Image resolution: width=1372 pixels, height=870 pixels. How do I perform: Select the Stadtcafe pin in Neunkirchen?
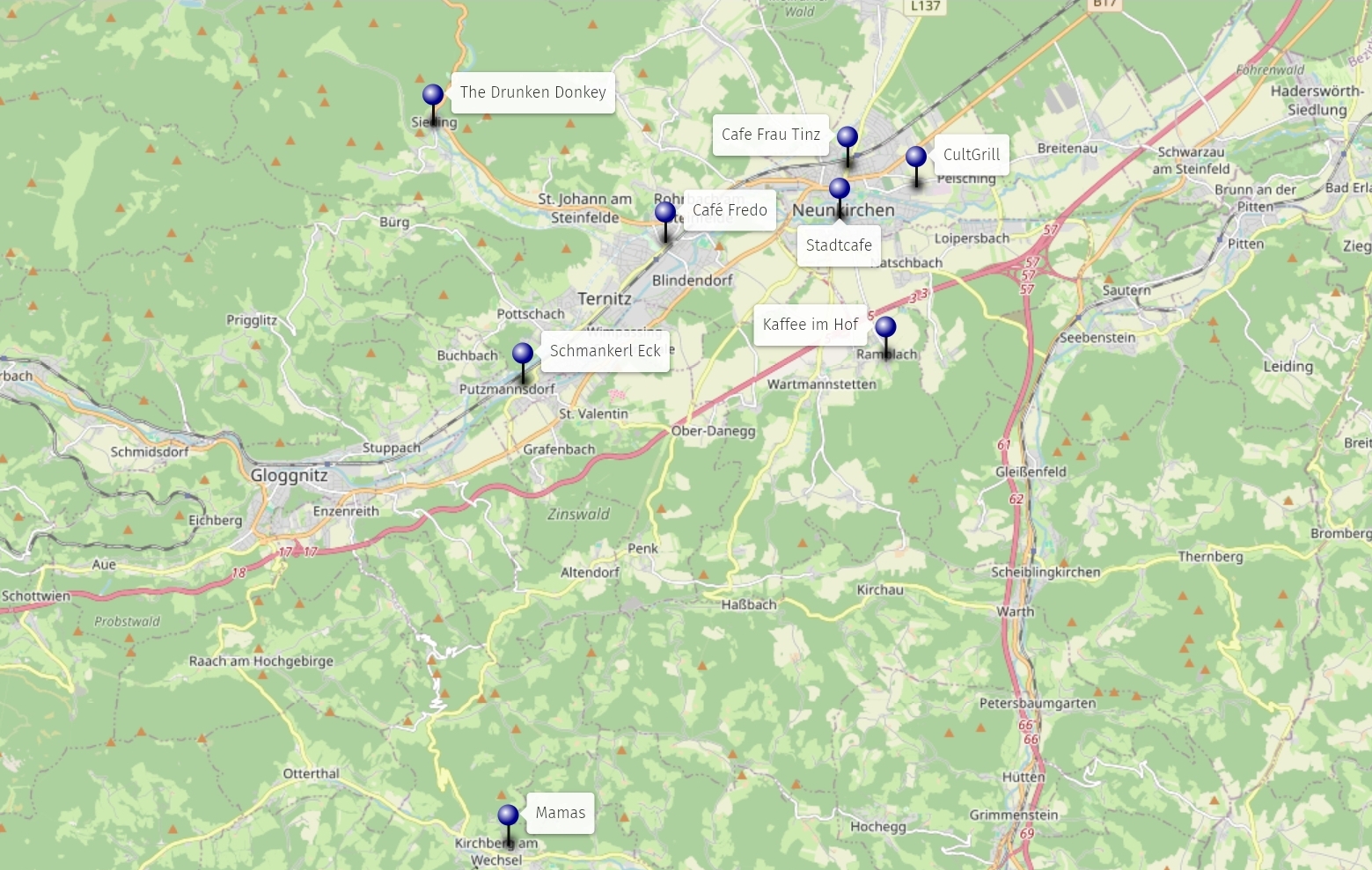[x=840, y=188]
